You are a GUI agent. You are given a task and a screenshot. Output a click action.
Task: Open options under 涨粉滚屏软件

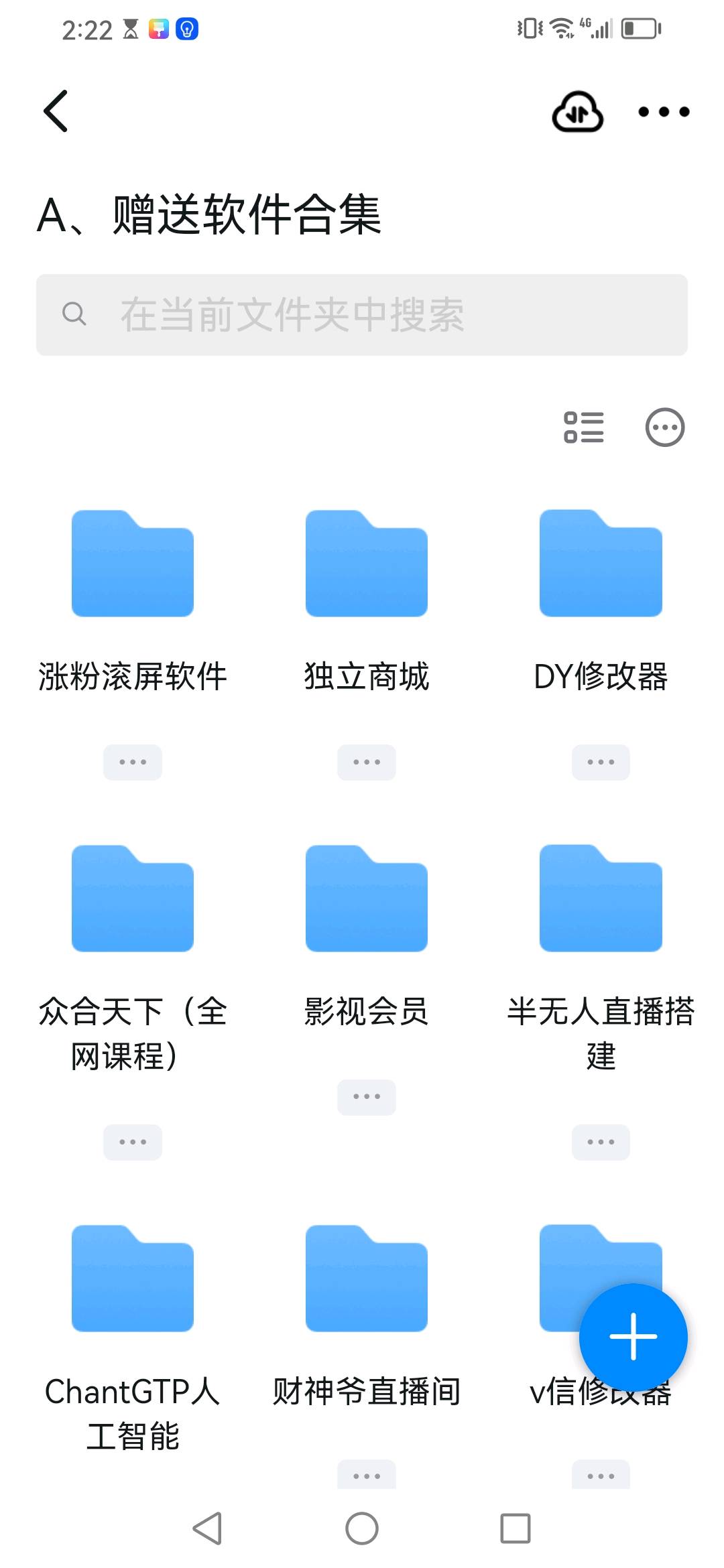133,762
